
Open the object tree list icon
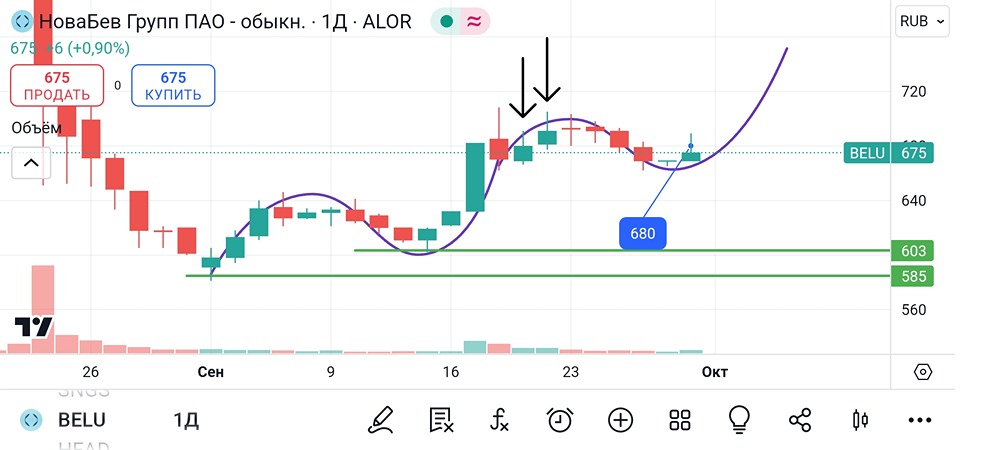tap(441, 420)
